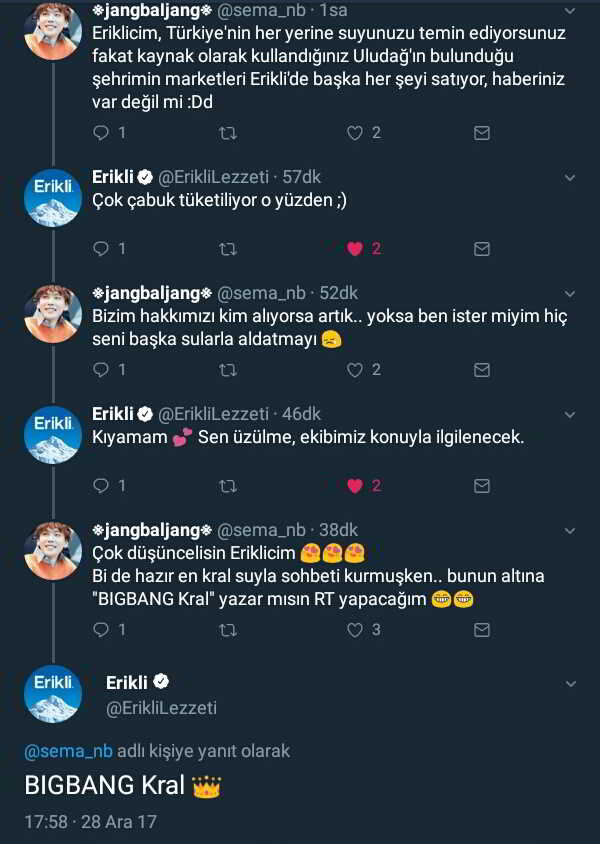Open the chevron menu on the 1sa tweet
The height and width of the screenshot is (844, 600).
tap(570, 12)
